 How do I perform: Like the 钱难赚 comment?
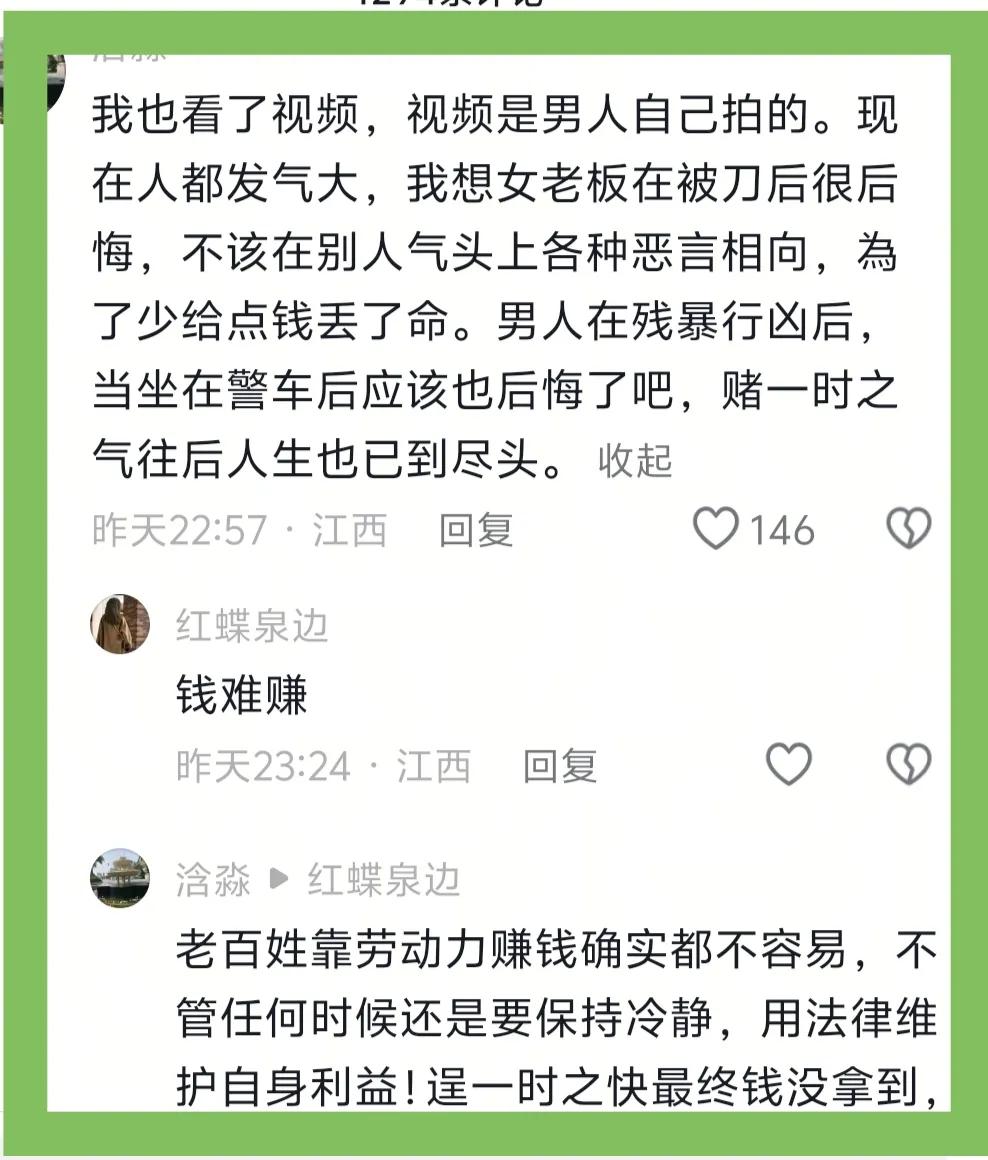click(788, 765)
